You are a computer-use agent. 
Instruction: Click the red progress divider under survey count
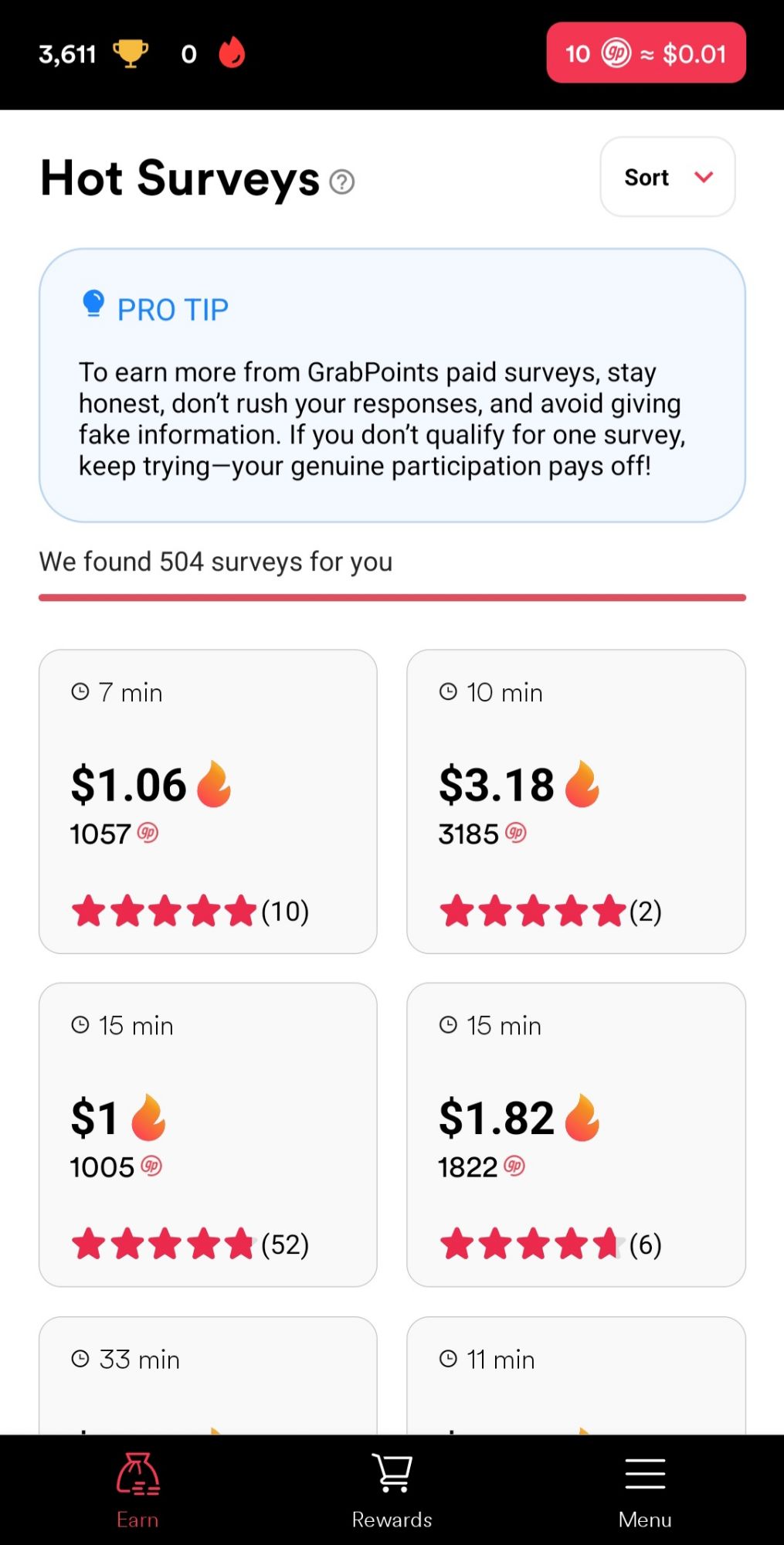392,596
